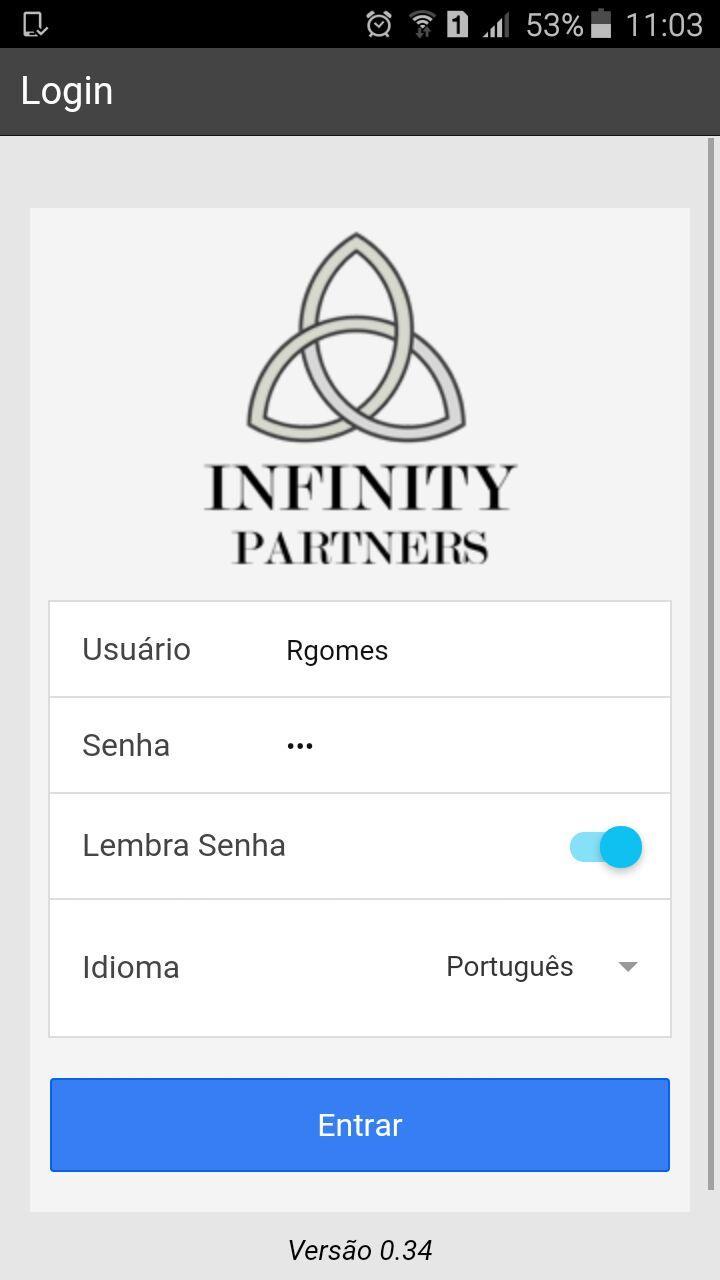Tap the alarm clock status bar icon
This screenshot has width=720, height=1280.
(380, 24)
